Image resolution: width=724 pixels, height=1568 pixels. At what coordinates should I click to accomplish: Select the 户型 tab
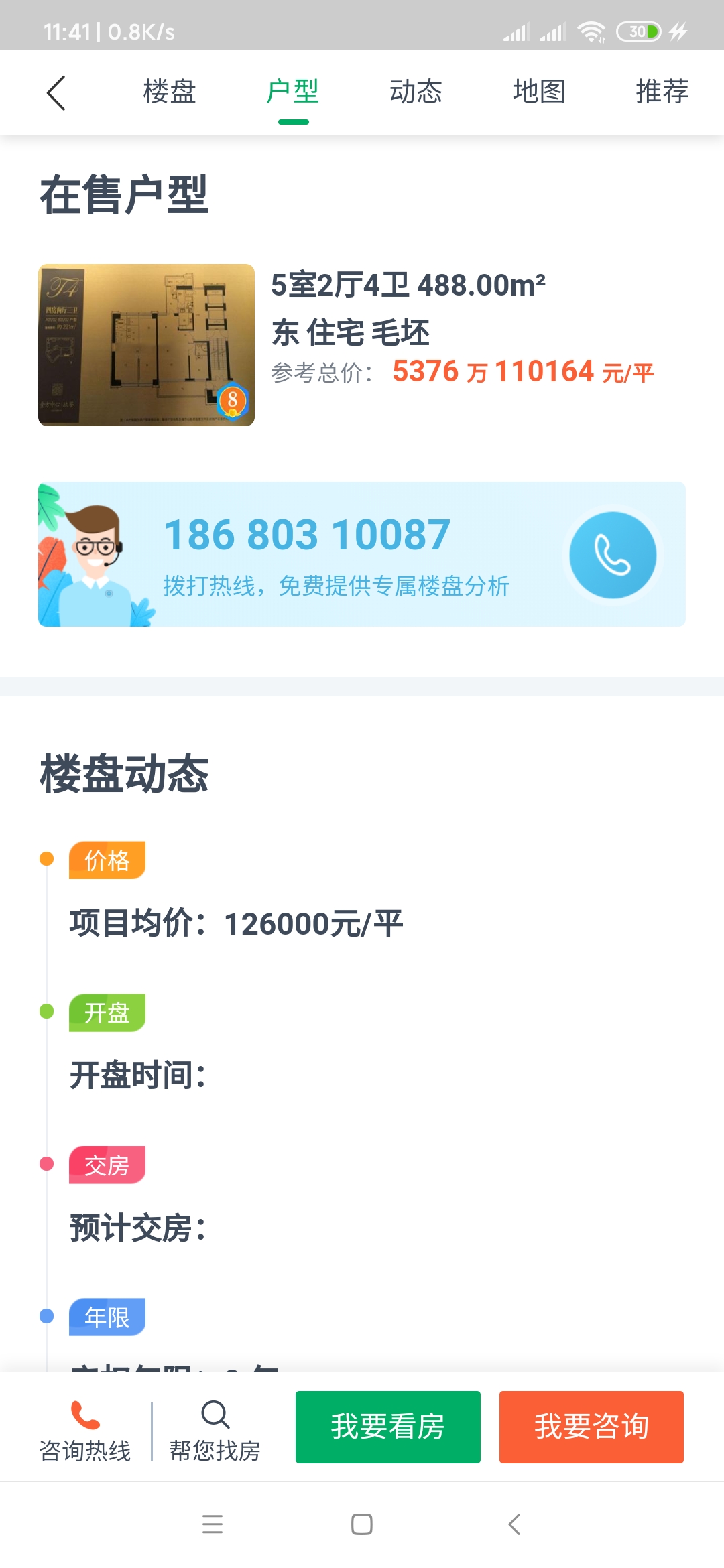click(293, 92)
